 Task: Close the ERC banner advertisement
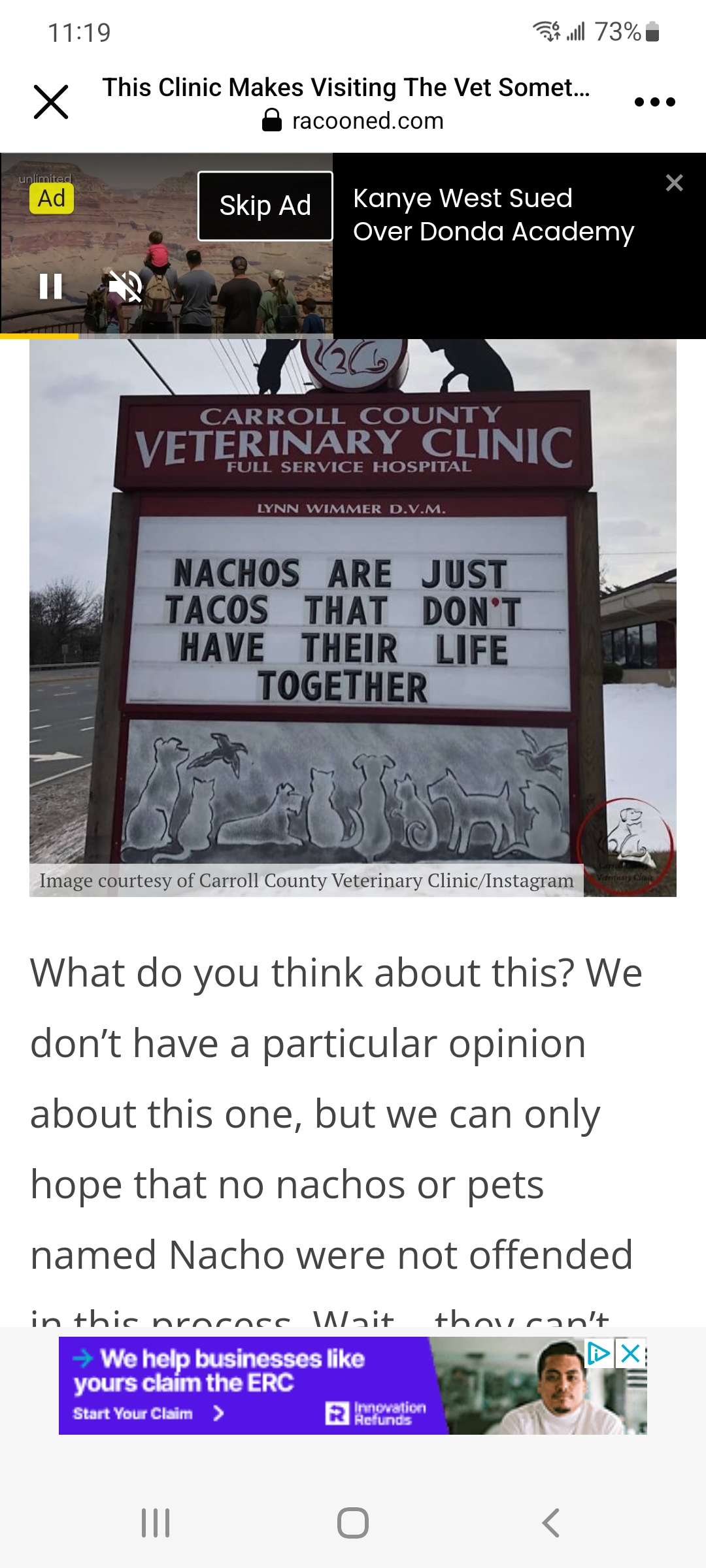pos(631,1353)
